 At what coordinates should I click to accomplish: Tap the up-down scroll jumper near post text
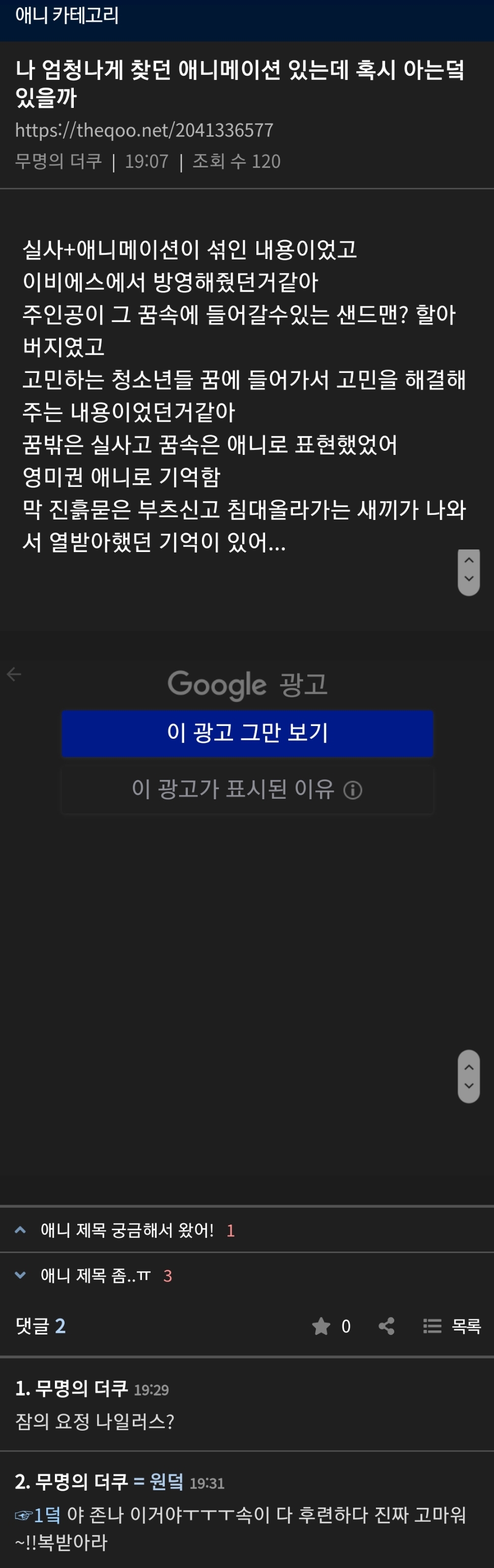[x=469, y=572]
